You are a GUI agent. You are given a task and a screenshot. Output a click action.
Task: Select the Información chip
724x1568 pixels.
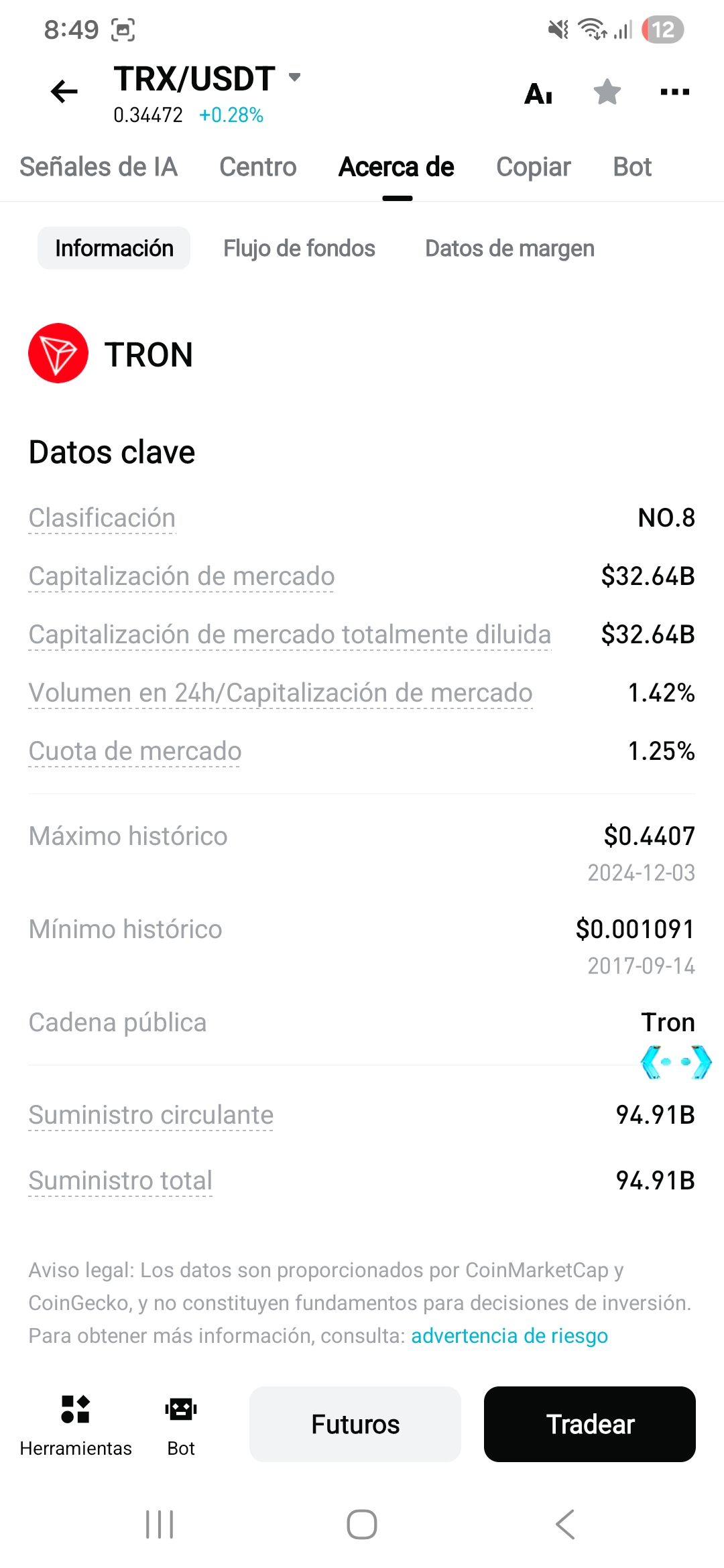(x=114, y=248)
